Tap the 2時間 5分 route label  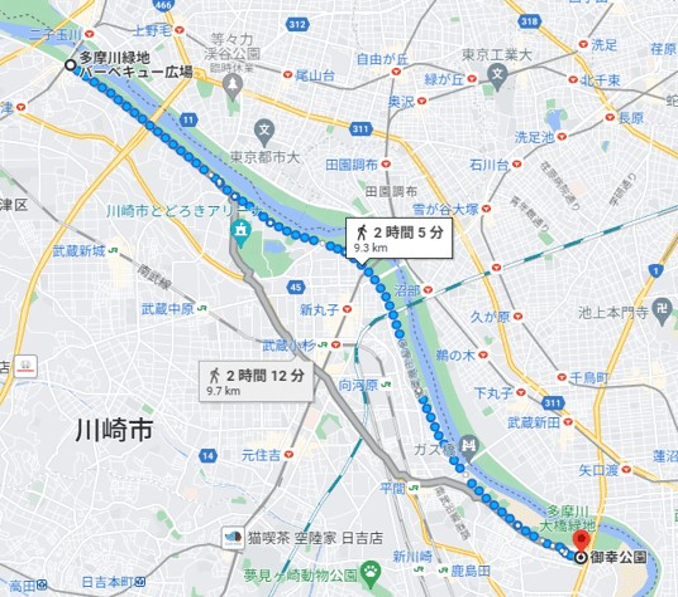click(398, 238)
